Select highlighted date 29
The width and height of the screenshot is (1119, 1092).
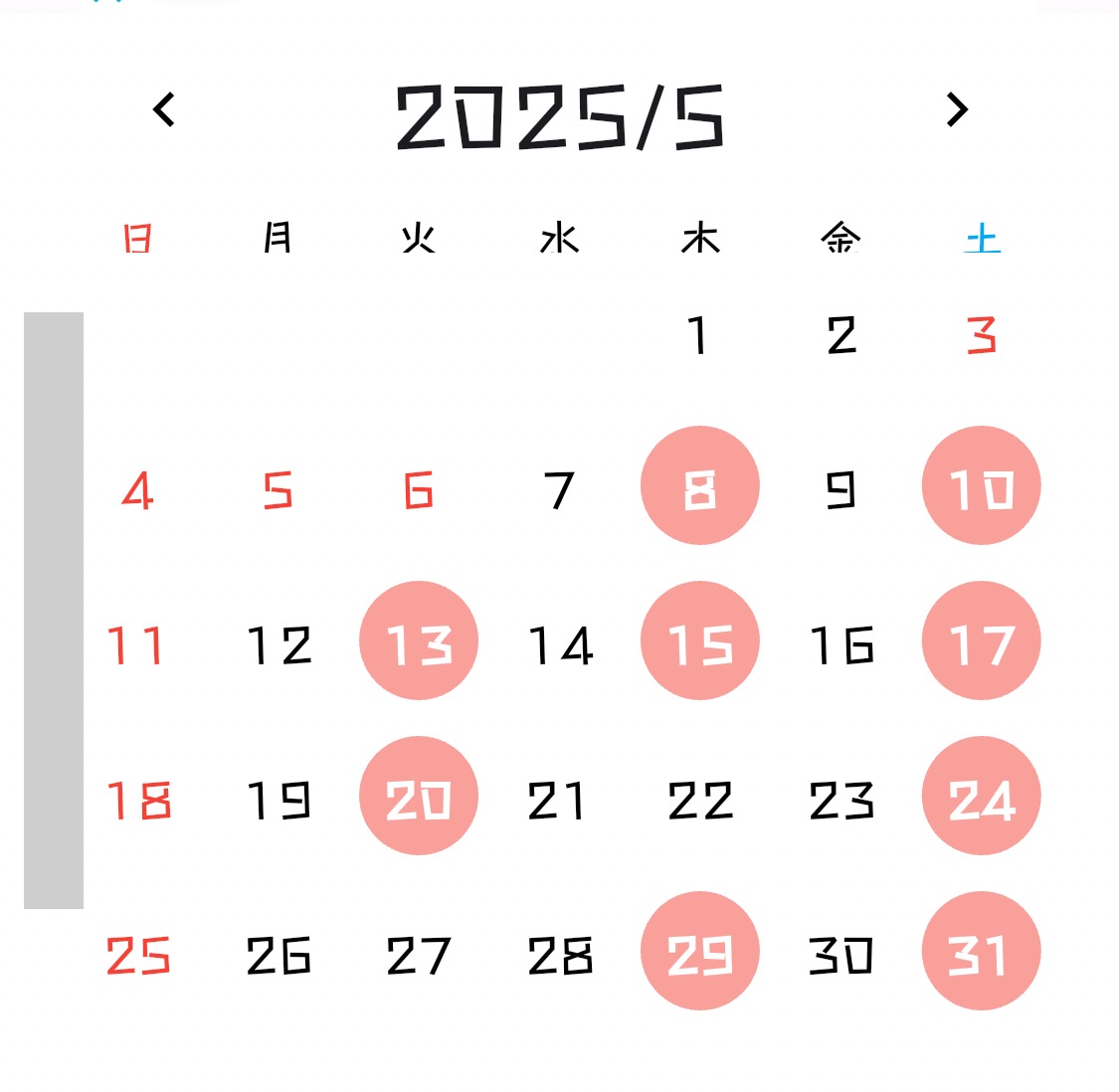(700, 951)
